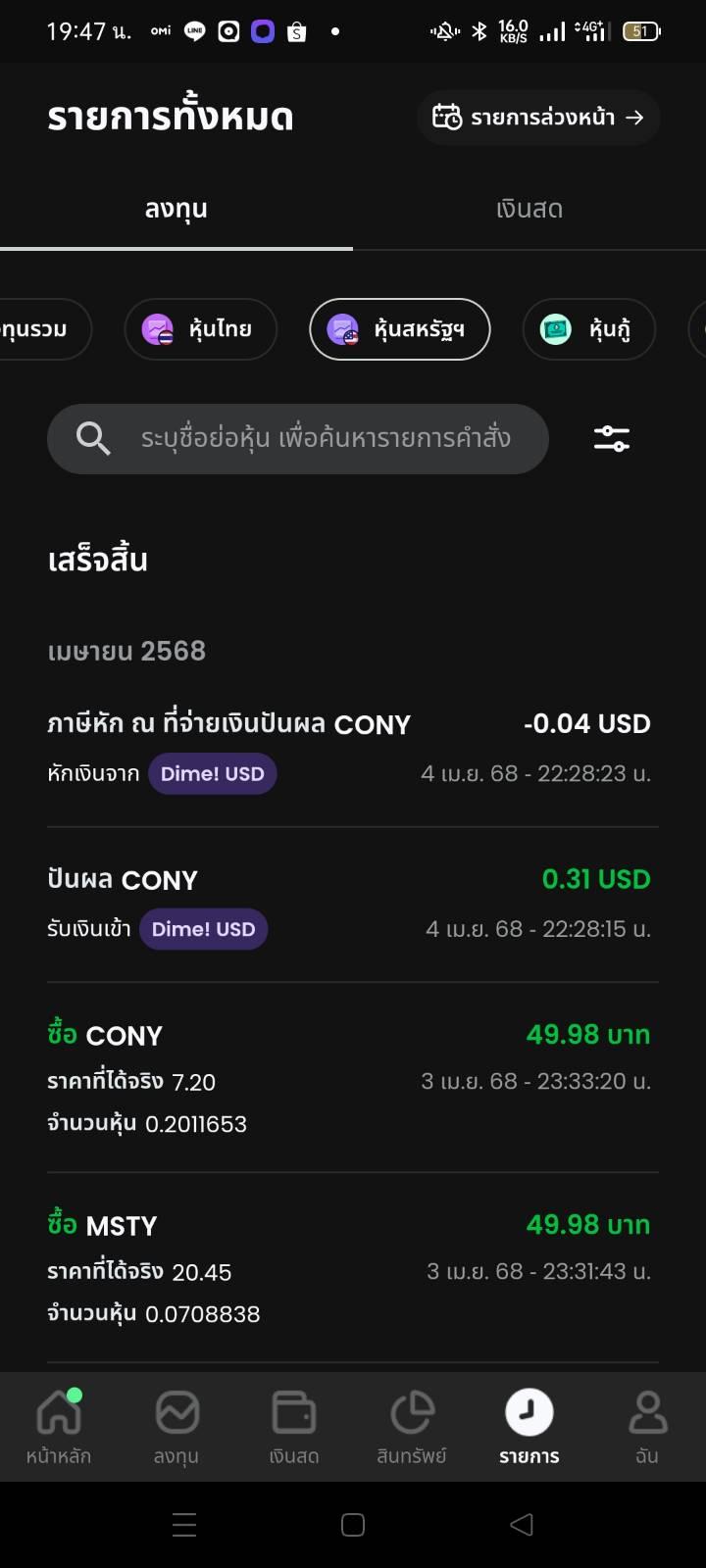Open the ฉัน profile tab
706x1568 pixels.
(x=646, y=1427)
